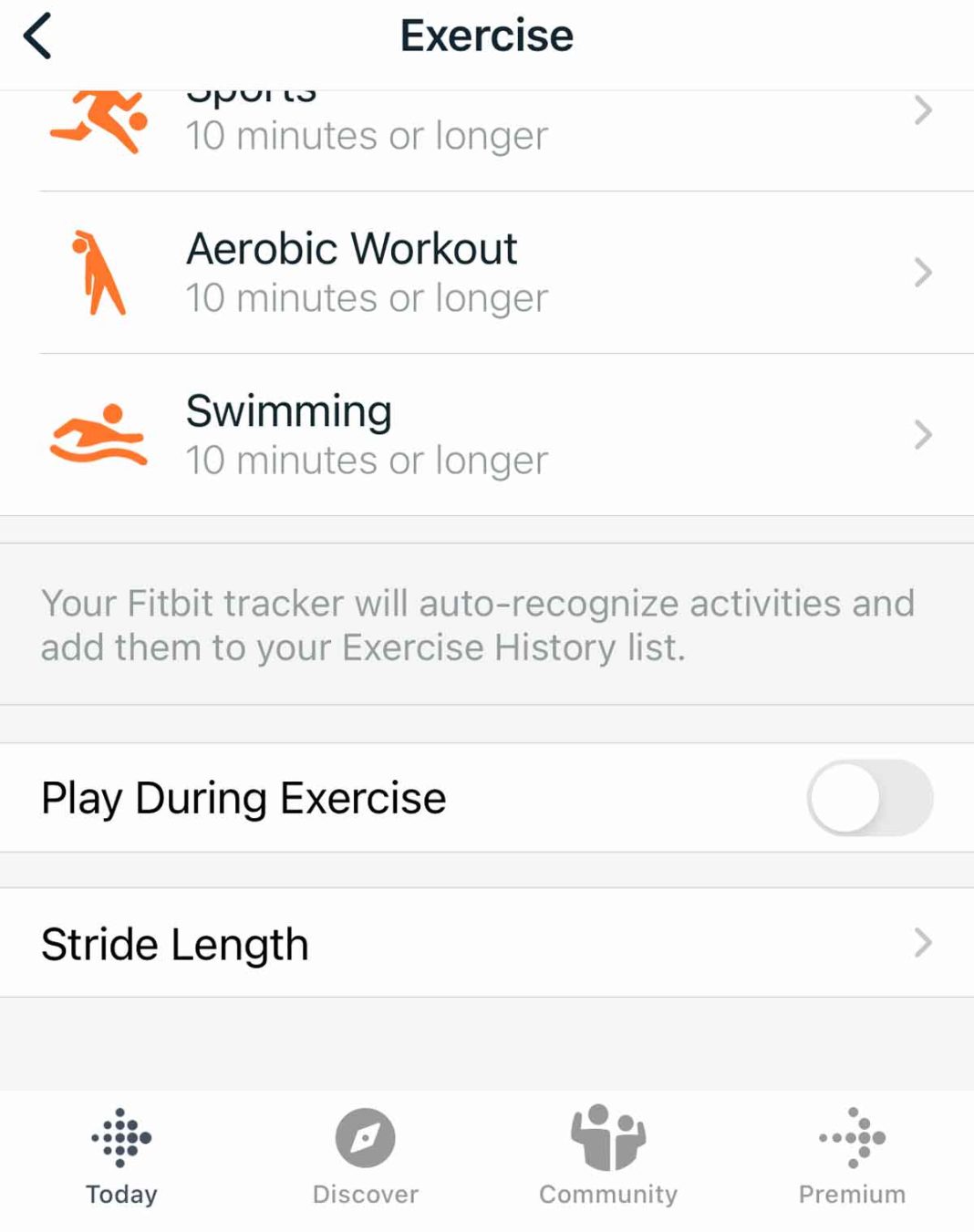Viewport: 974px width, 1232px height.
Task: Expand the Swimming settings chevron
Action: pos(923,434)
